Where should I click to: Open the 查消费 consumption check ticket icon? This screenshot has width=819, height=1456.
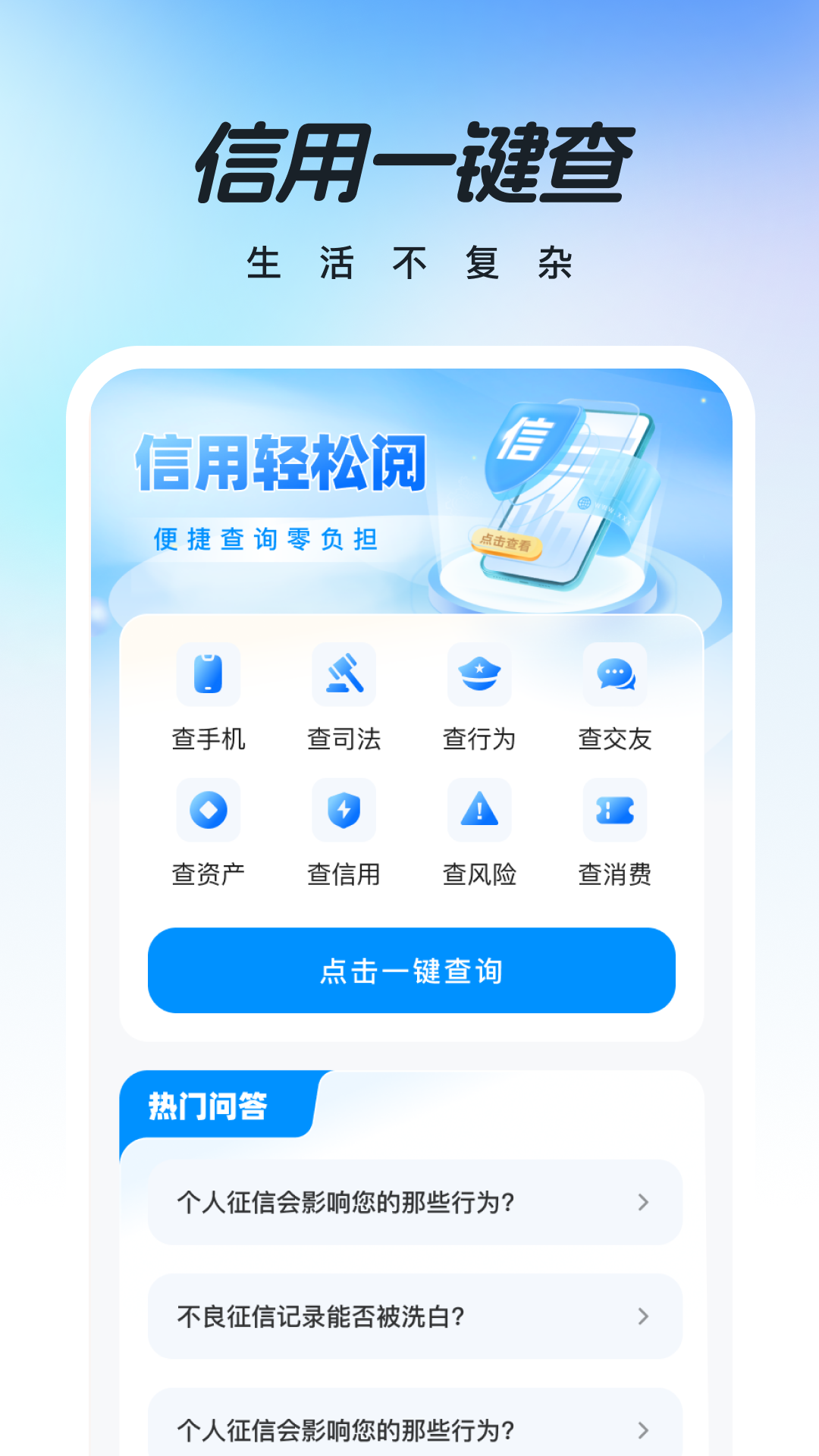coord(614,810)
